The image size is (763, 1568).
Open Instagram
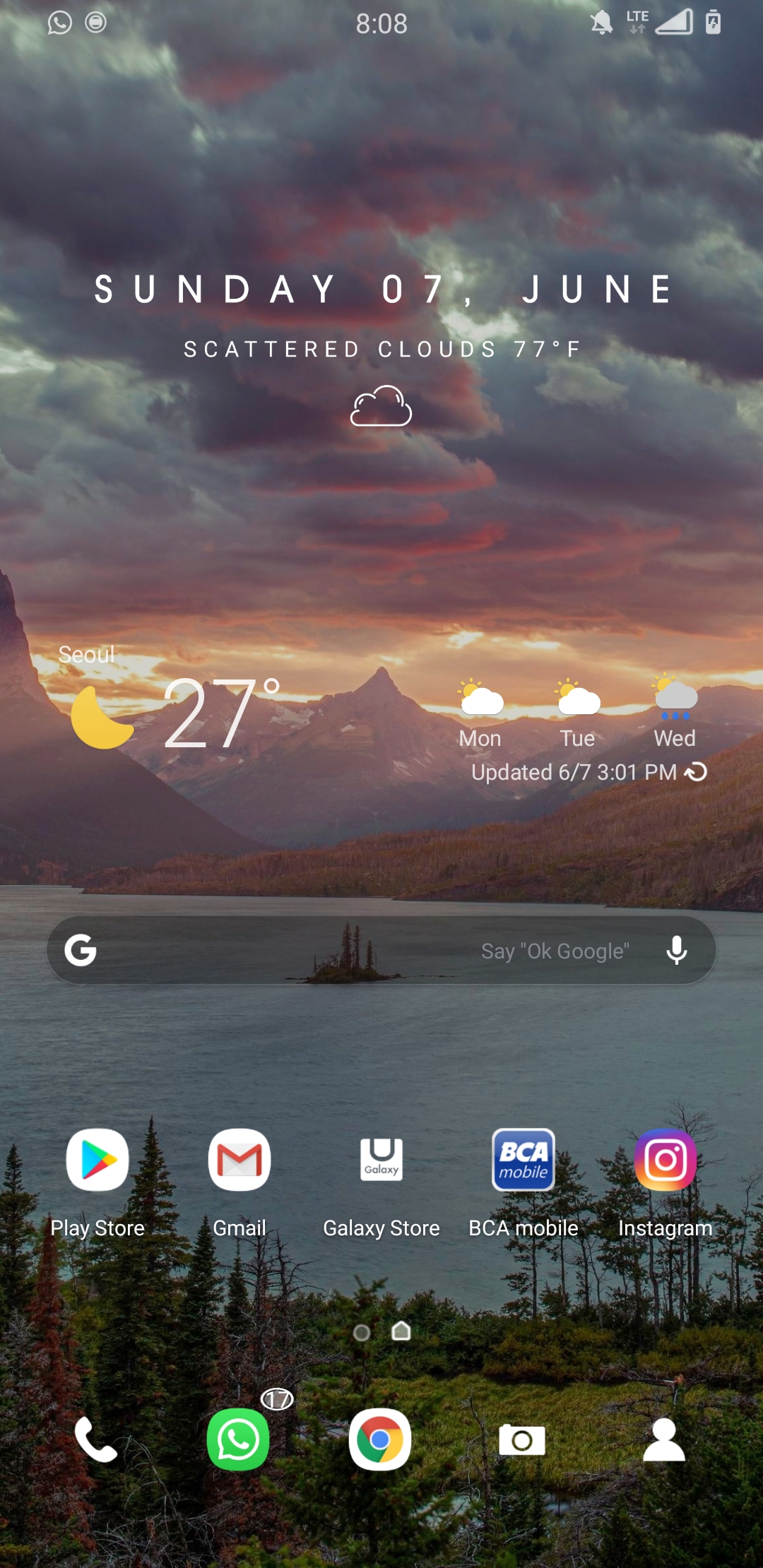[x=666, y=1160]
